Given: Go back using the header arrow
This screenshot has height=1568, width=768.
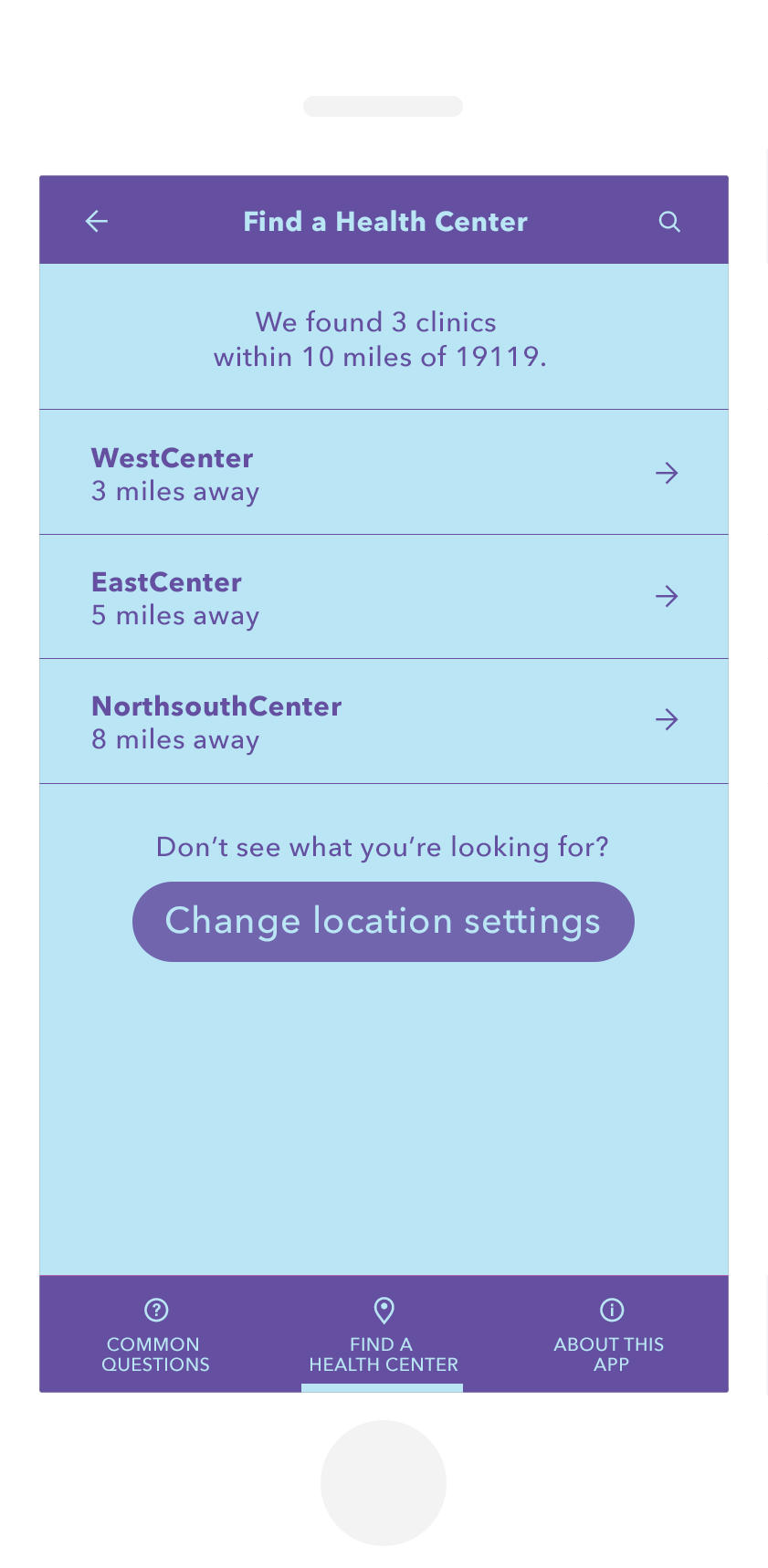Looking at the screenshot, I should point(97,221).
